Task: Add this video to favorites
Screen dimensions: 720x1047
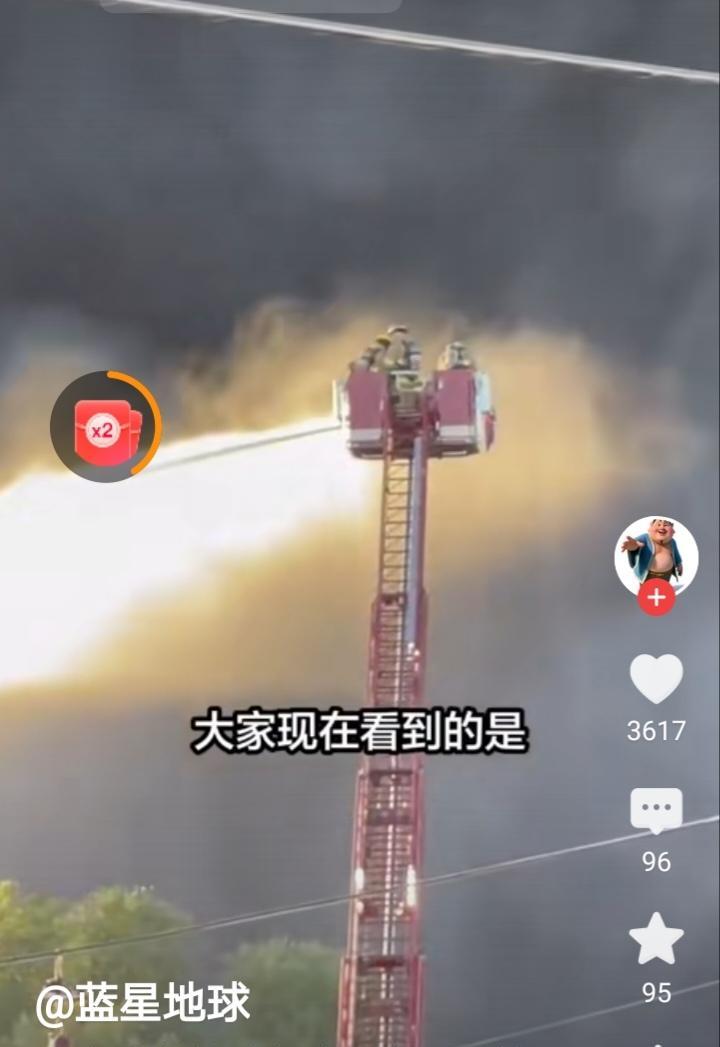Action: pos(656,940)
